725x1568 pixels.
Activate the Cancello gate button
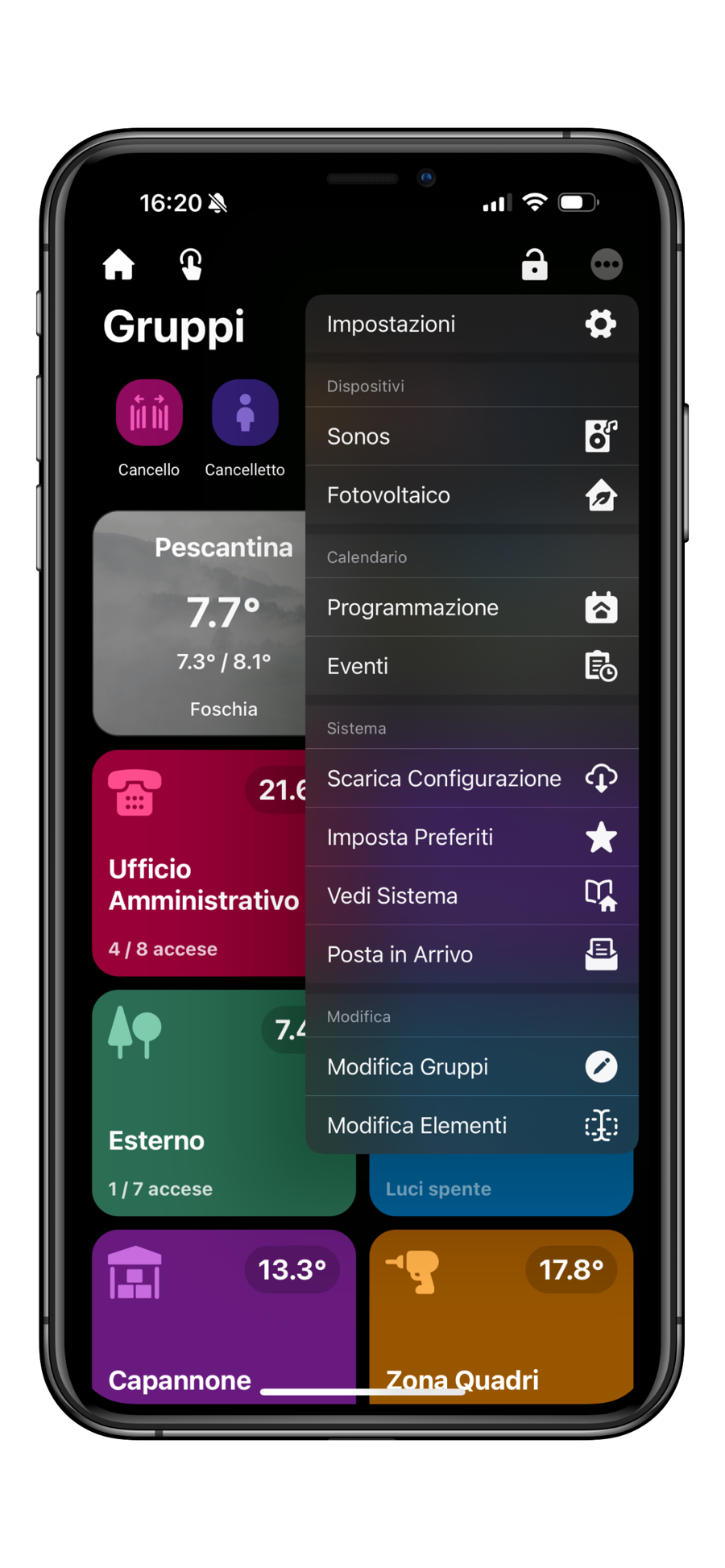(x=149, y=413)
